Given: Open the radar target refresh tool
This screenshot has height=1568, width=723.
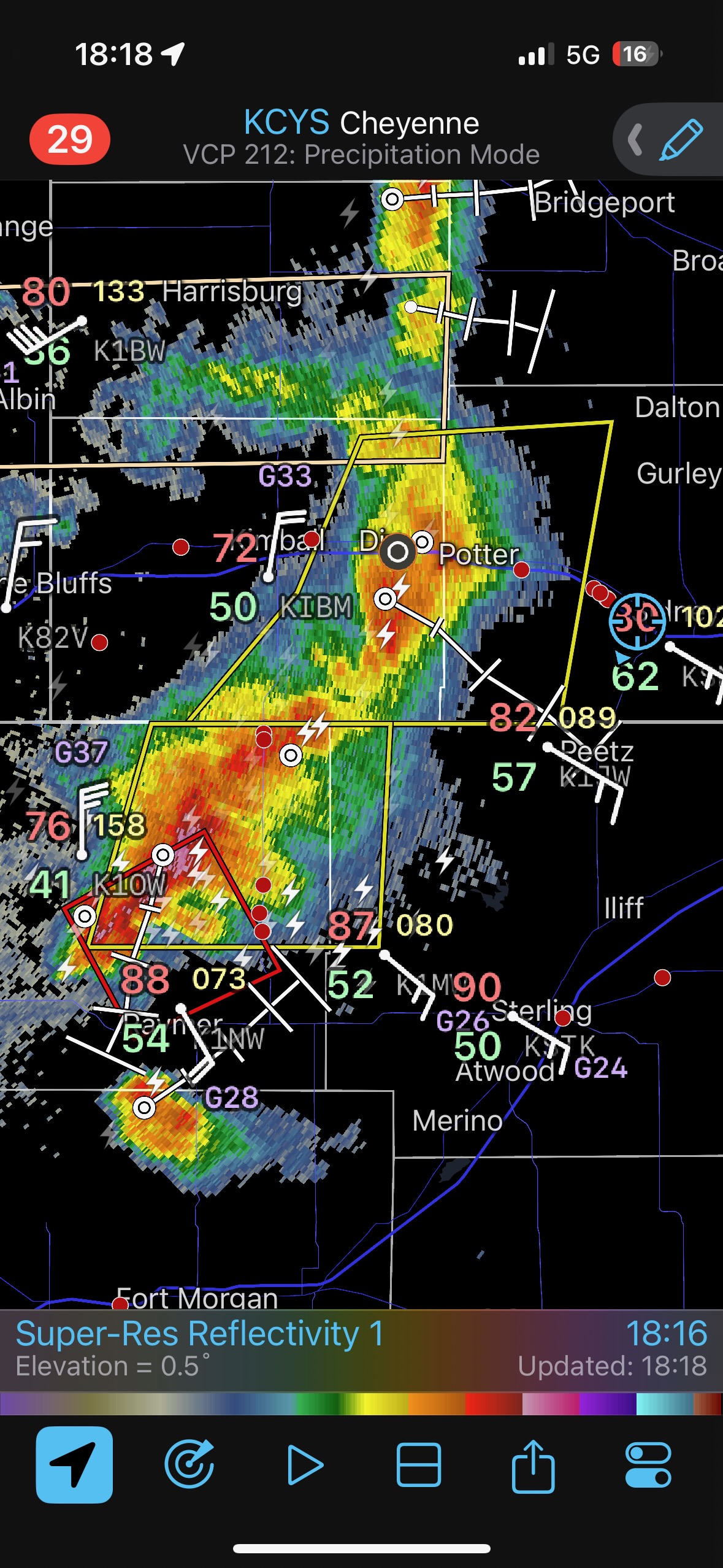Looking at the screenshot, I should [189, 1464].
